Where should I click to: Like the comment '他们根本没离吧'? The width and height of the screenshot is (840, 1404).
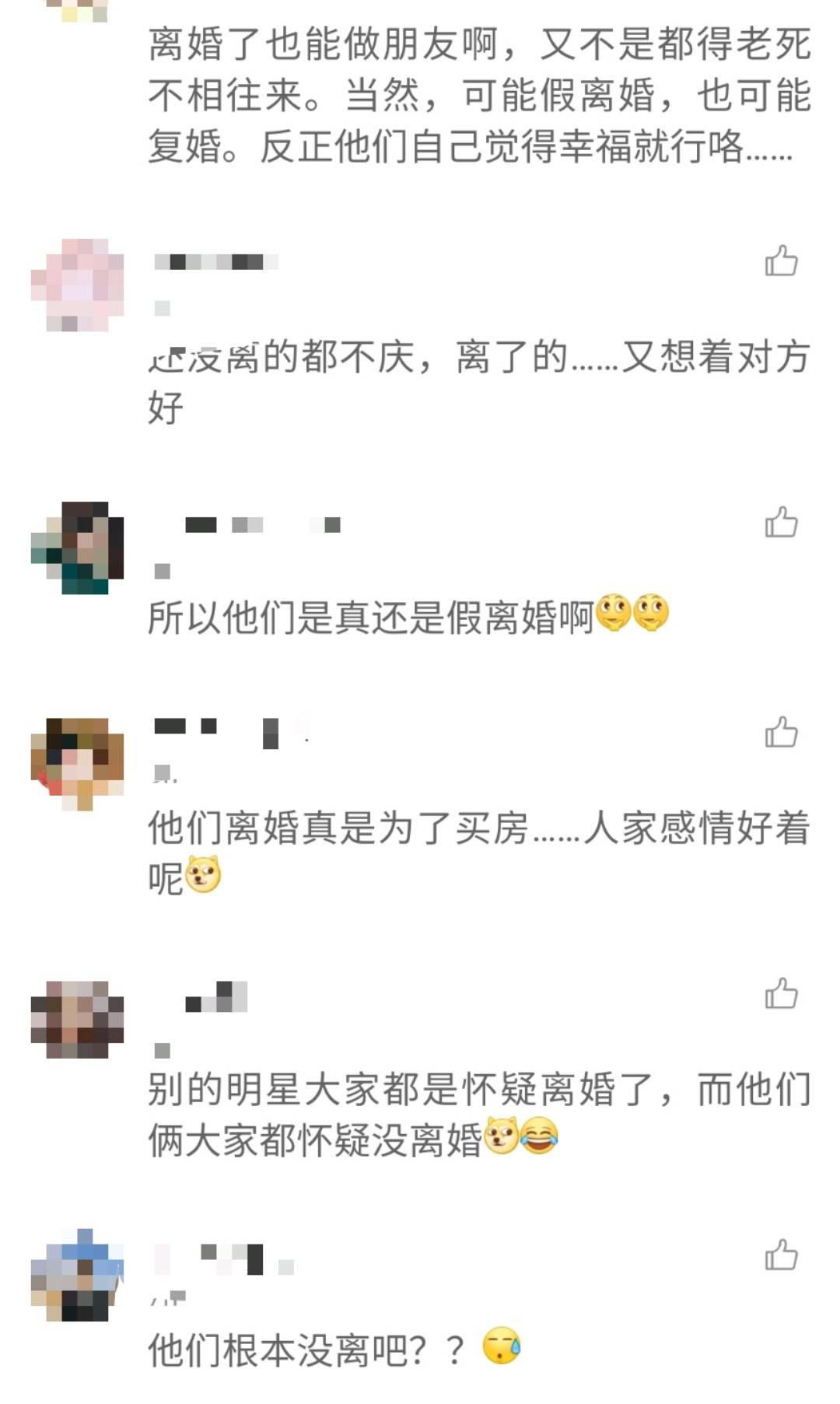coord(781,1255)
